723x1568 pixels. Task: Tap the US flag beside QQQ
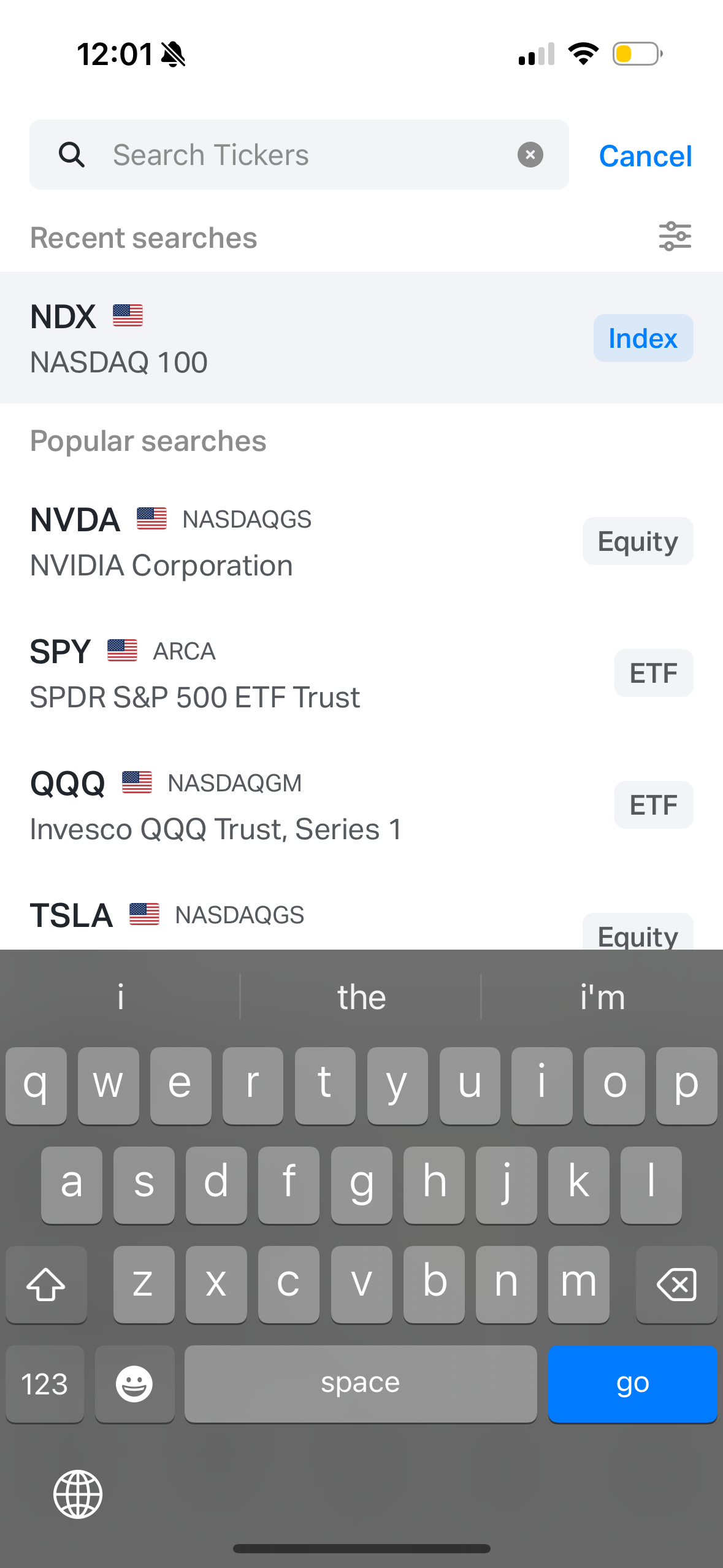[x=137, y=782]
